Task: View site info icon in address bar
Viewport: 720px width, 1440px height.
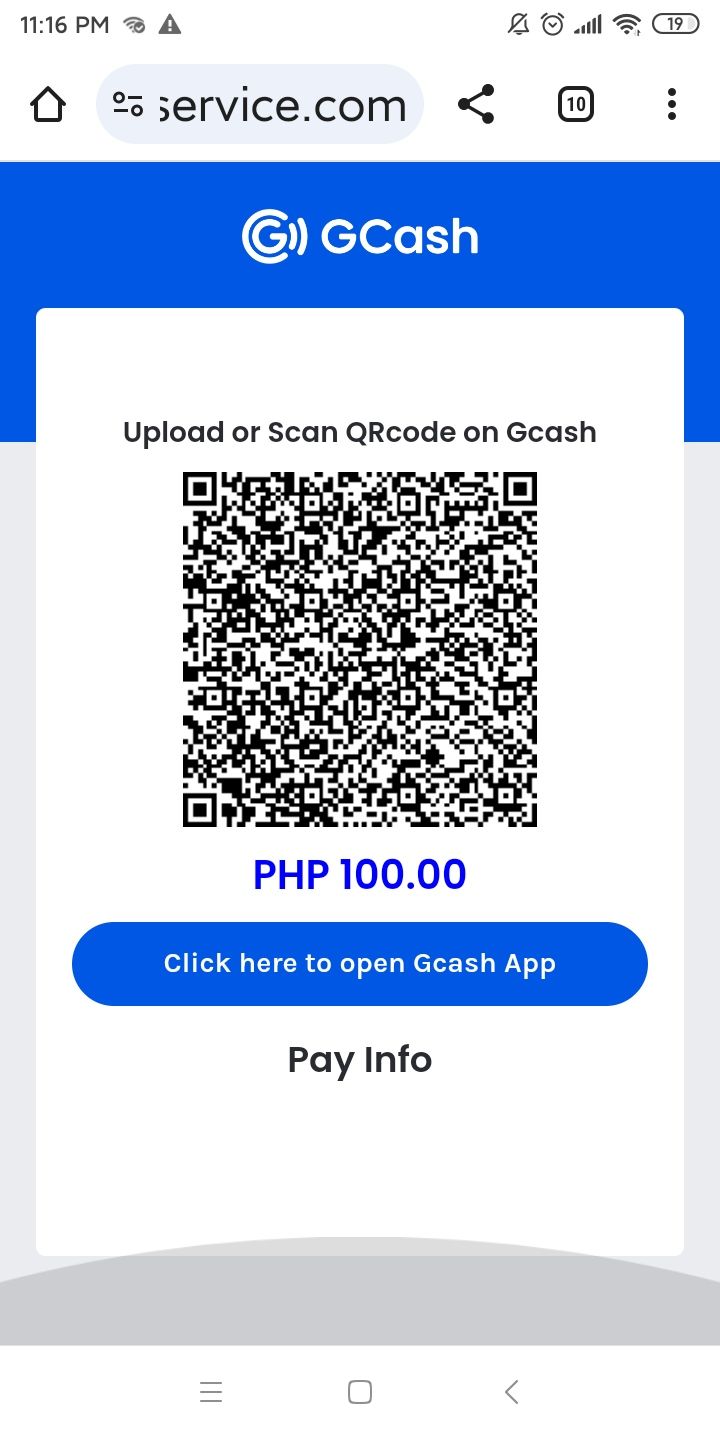Action: (128, 104)
